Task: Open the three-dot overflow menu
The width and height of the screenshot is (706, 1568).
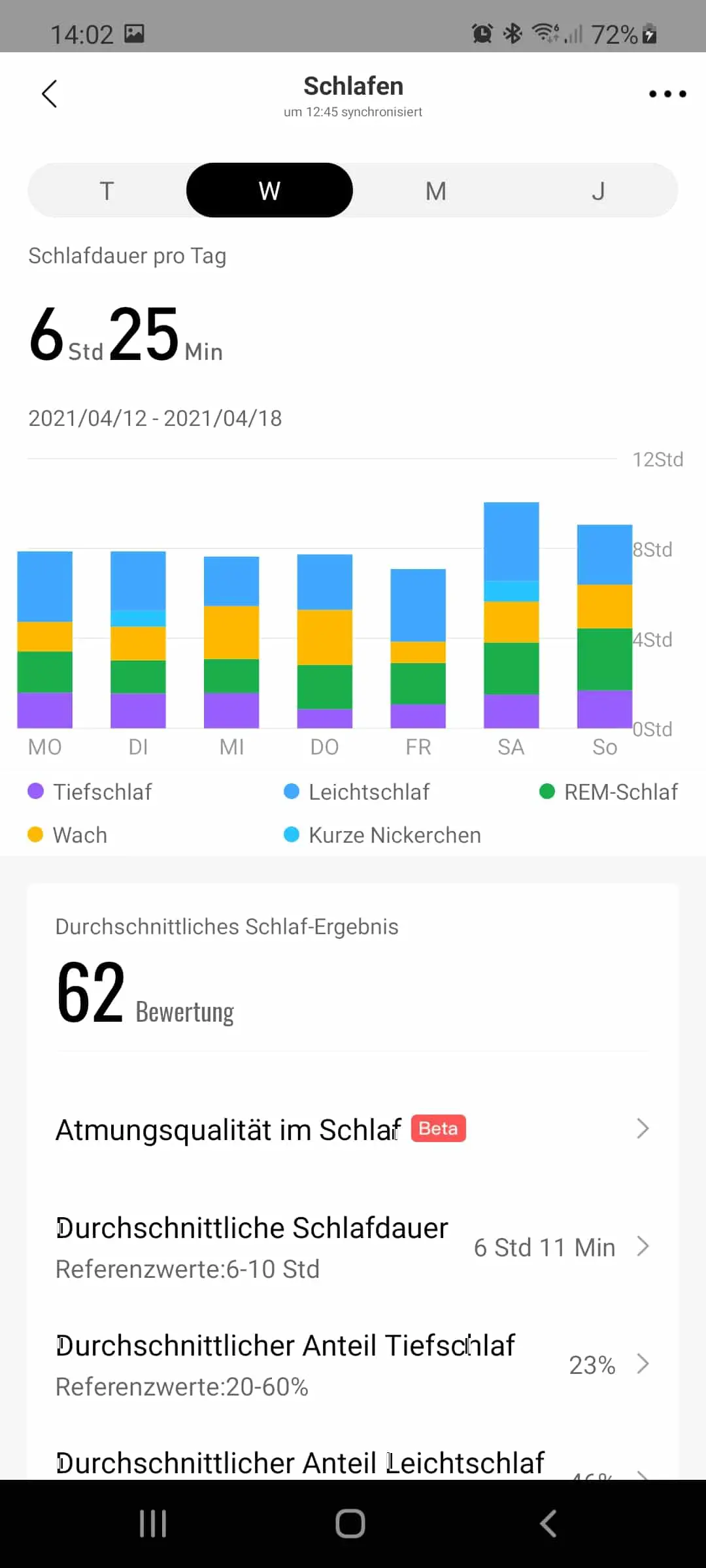Action: coord(667,94)
